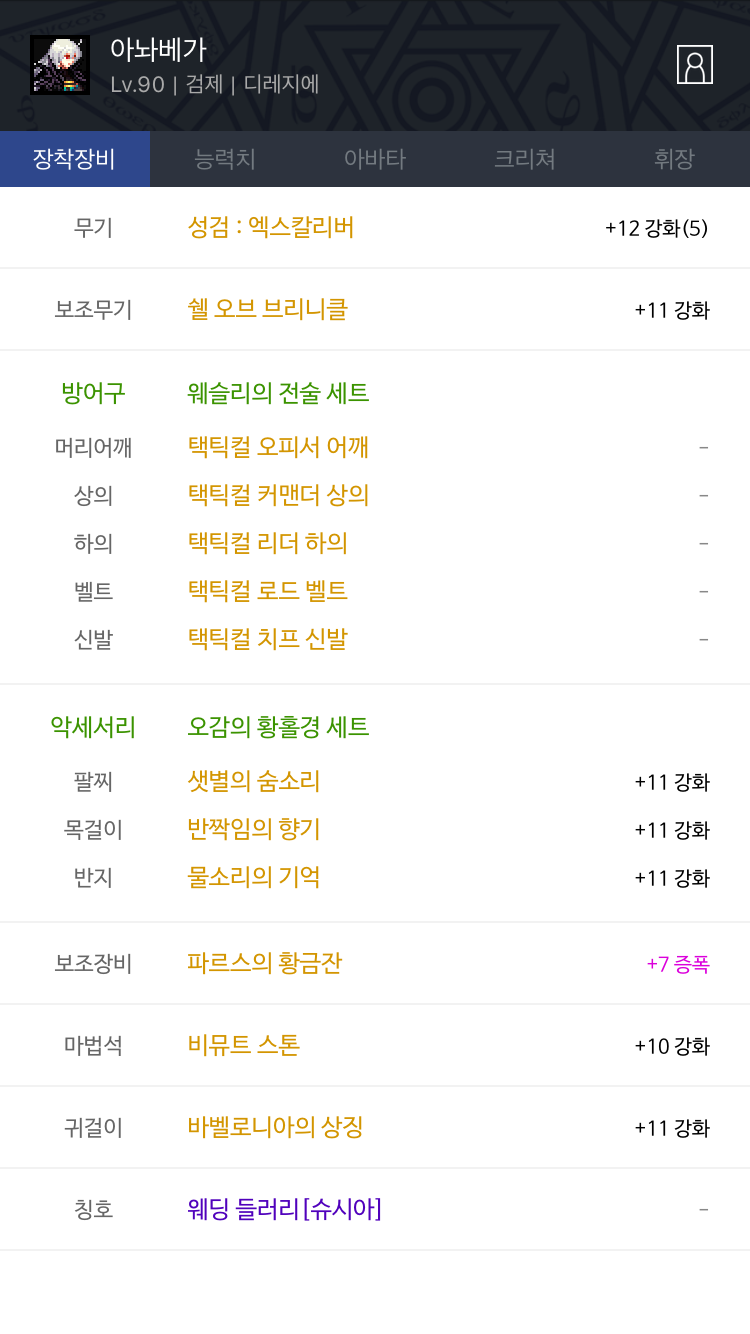Open ring 물소리의 기억

click(254, 876)
